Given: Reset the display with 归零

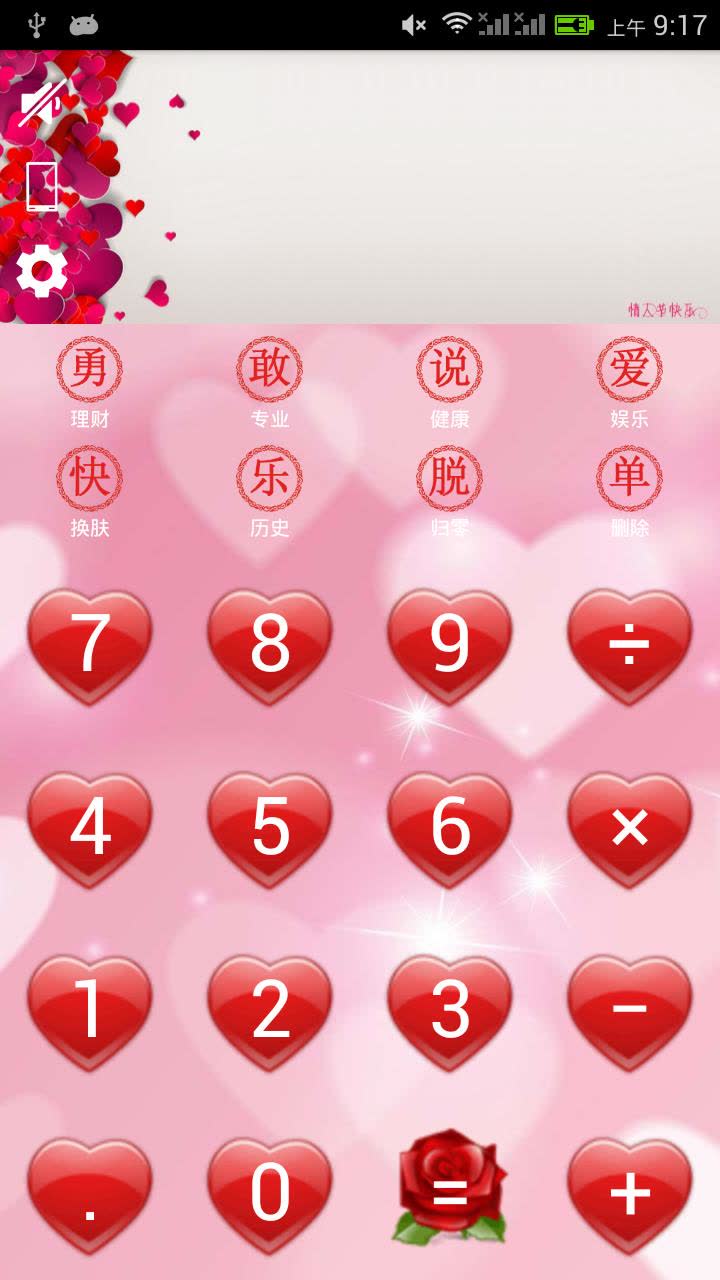Looking at the screenshot, I should click(x=450, y=493).
